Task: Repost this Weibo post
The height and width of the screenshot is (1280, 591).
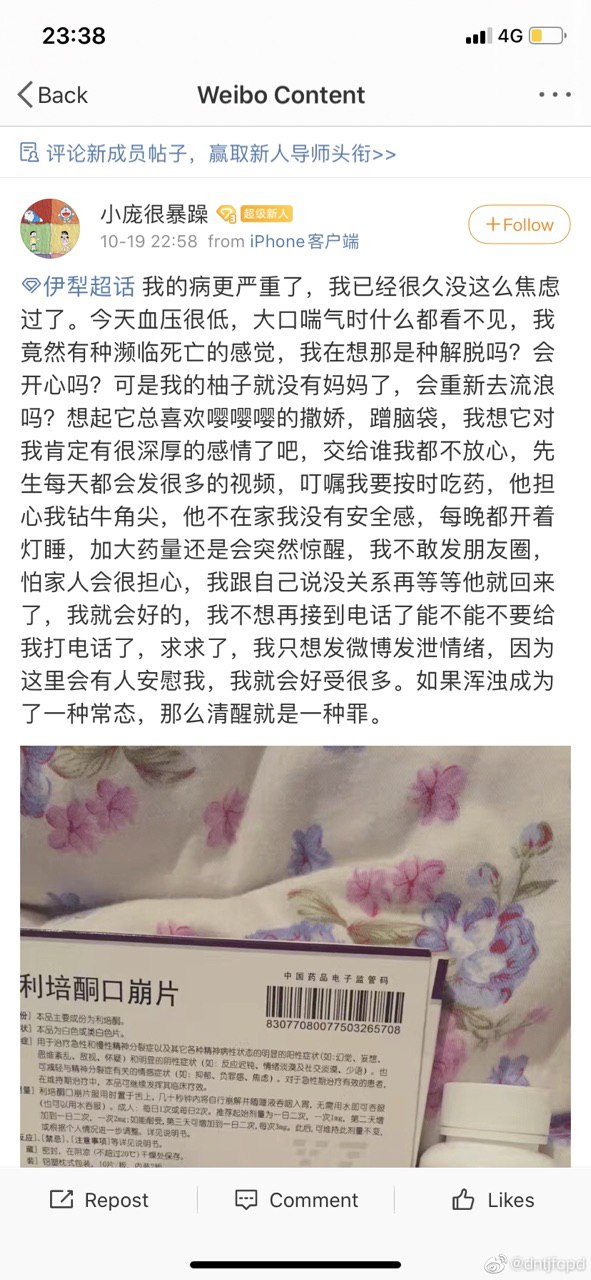Action: (98, 1200)
